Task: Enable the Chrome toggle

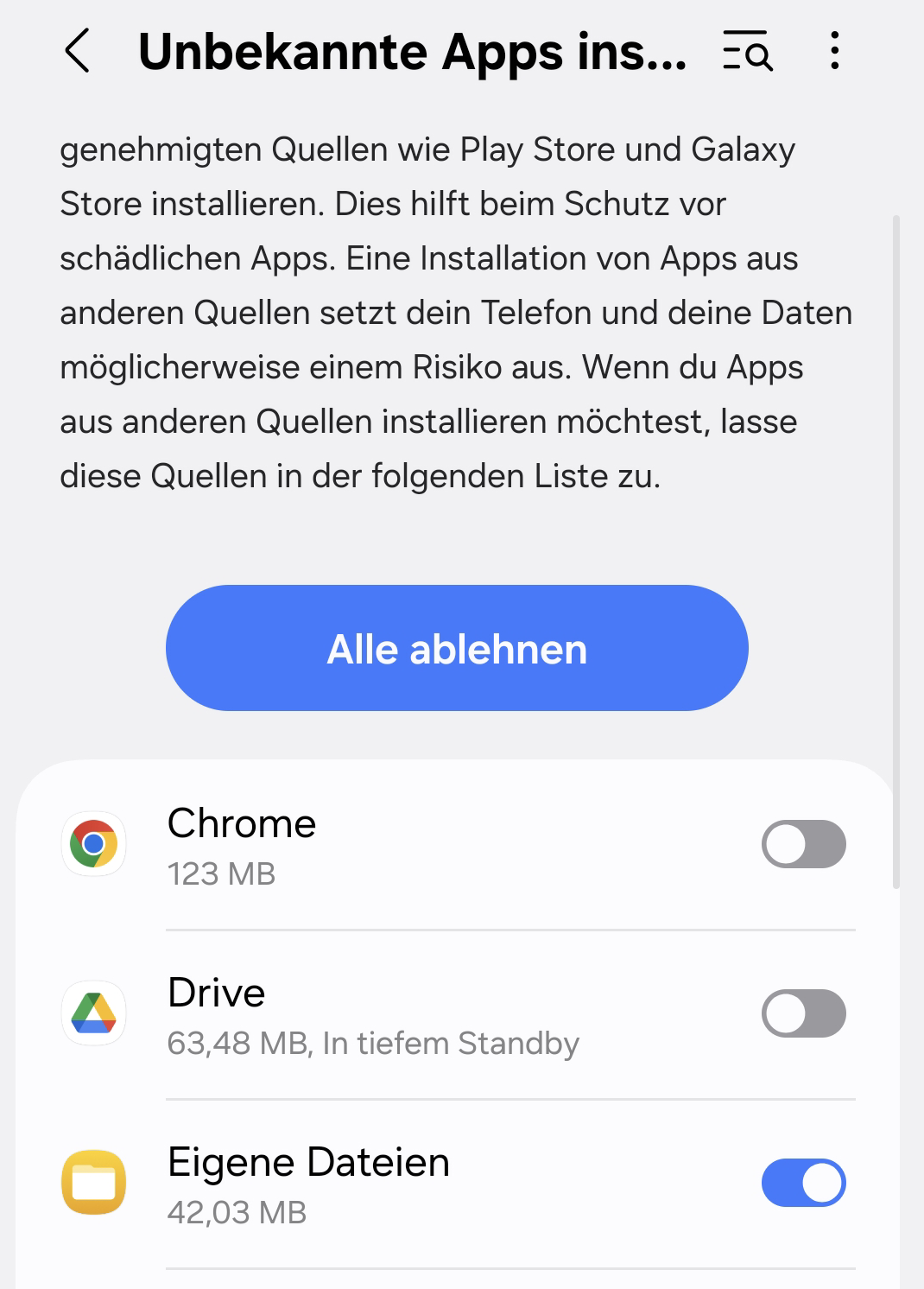Action: [803, 844]
